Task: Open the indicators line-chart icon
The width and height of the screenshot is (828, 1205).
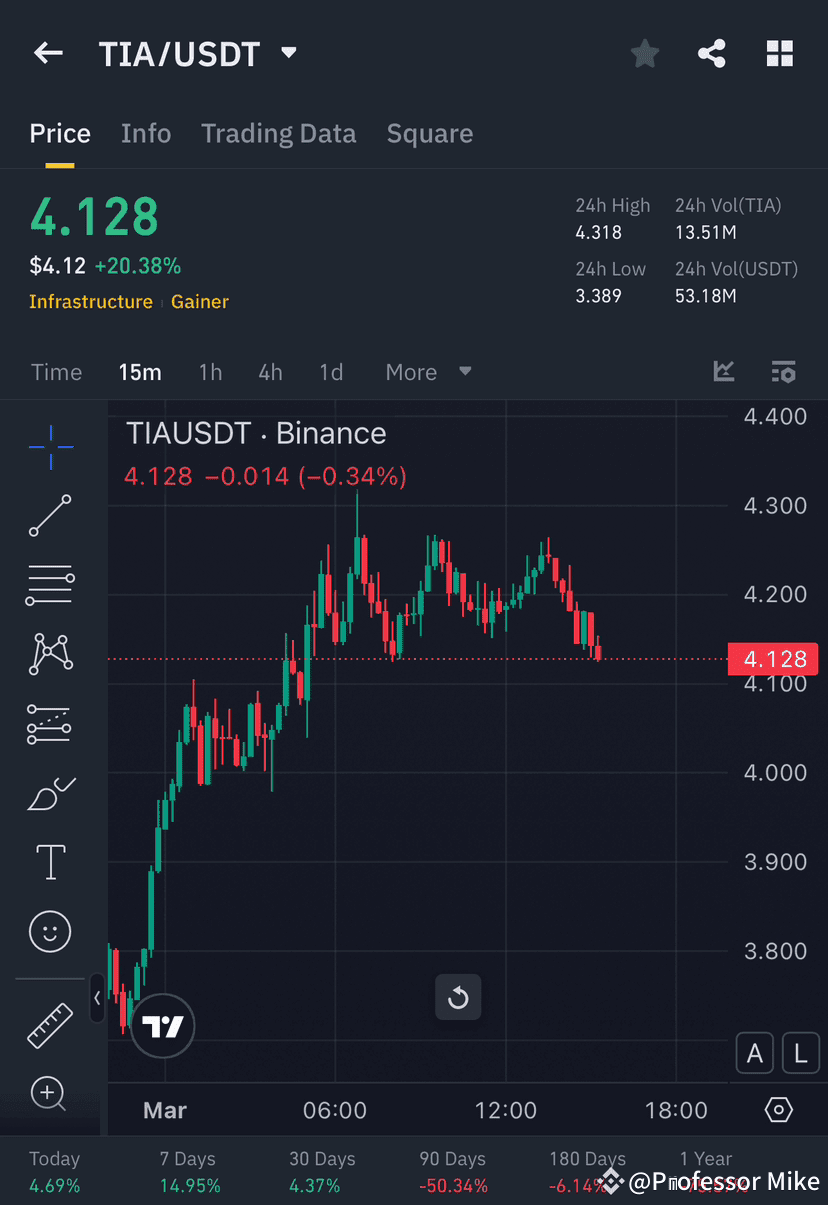Action: pos(723,371)
